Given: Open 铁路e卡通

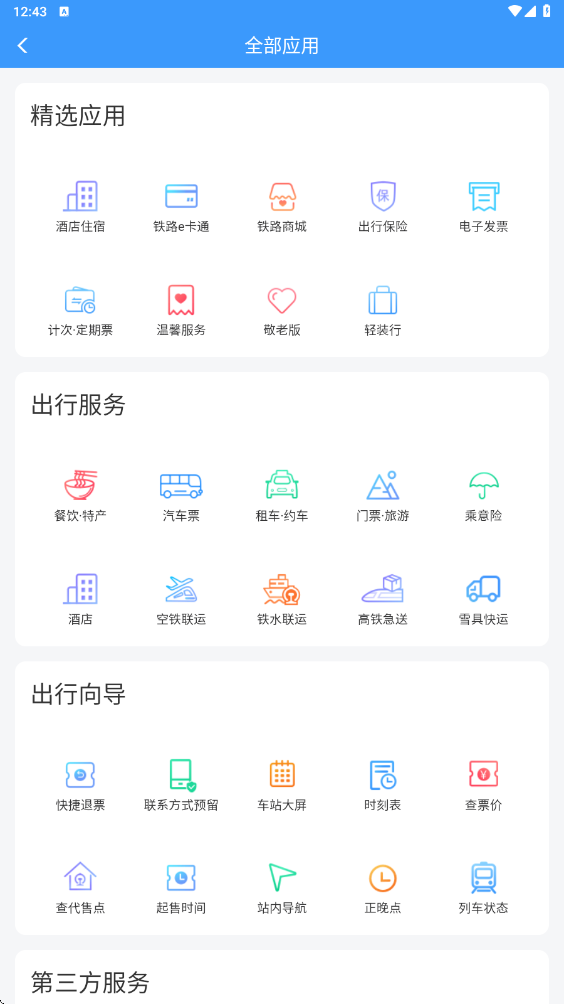Looking at the screenshot, I should (x=181, y=207).
